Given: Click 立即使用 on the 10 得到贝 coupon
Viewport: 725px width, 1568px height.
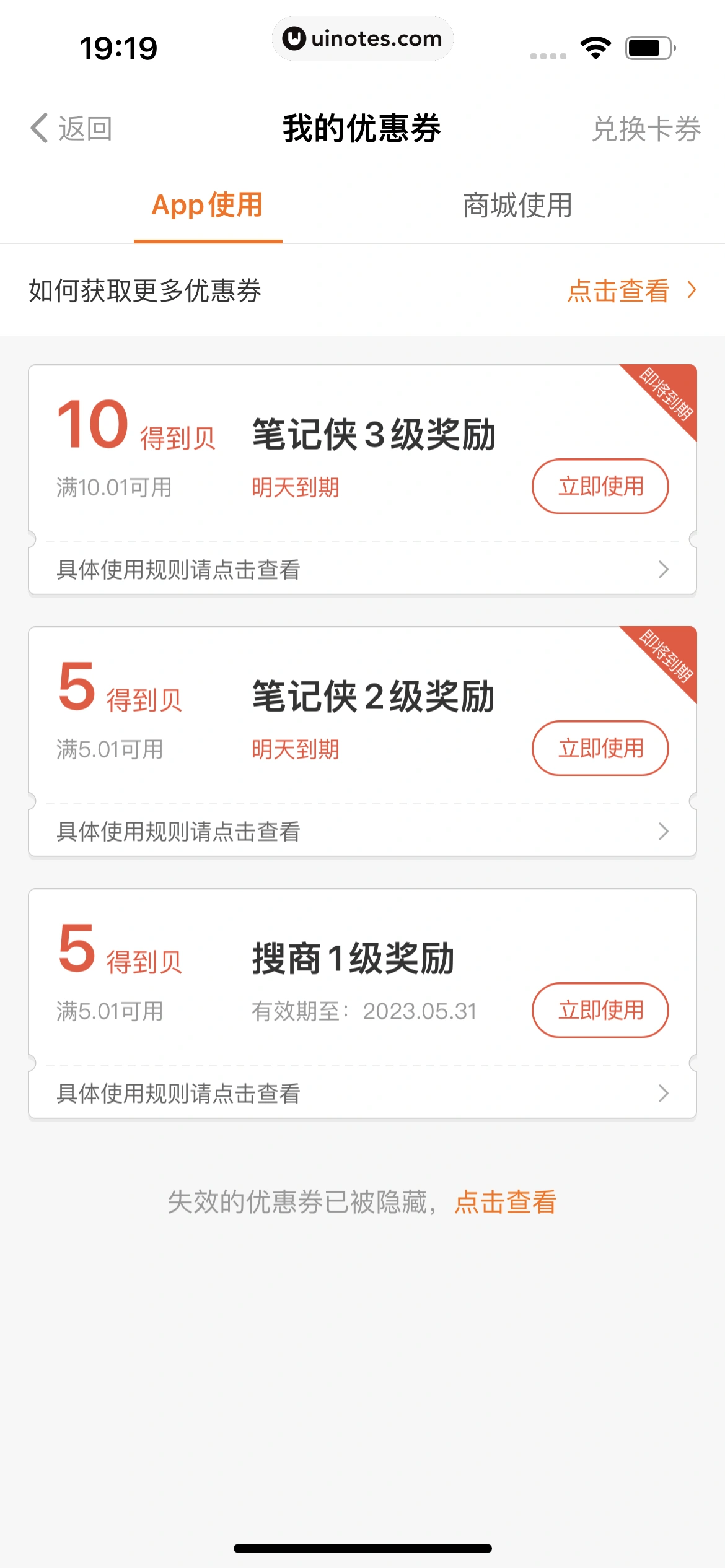Looking at the screenshot, I should [600, 487].
